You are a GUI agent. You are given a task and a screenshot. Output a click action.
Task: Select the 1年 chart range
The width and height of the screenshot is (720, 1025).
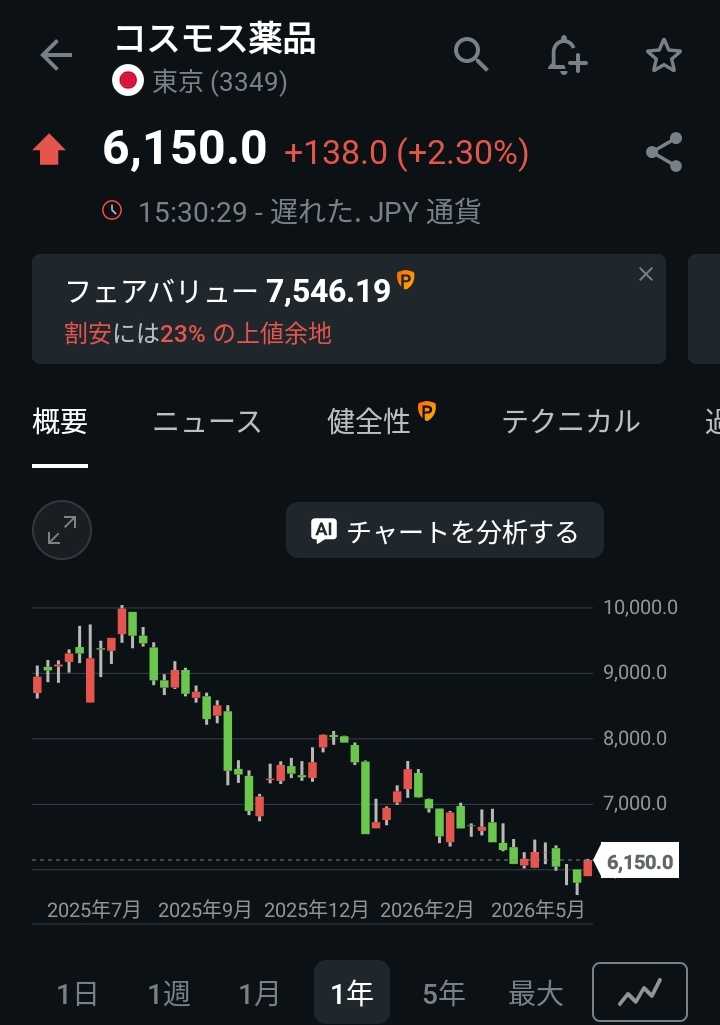(x=352, y=992)
